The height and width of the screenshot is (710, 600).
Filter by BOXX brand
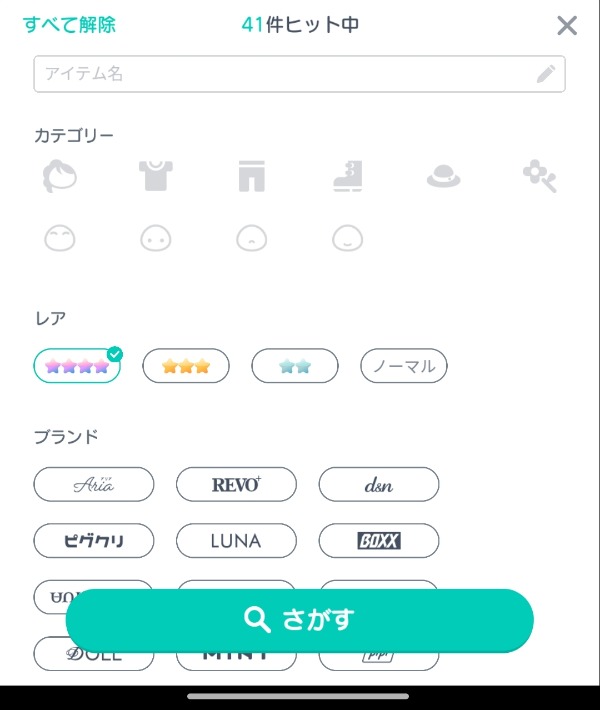(x=379, y=541)
